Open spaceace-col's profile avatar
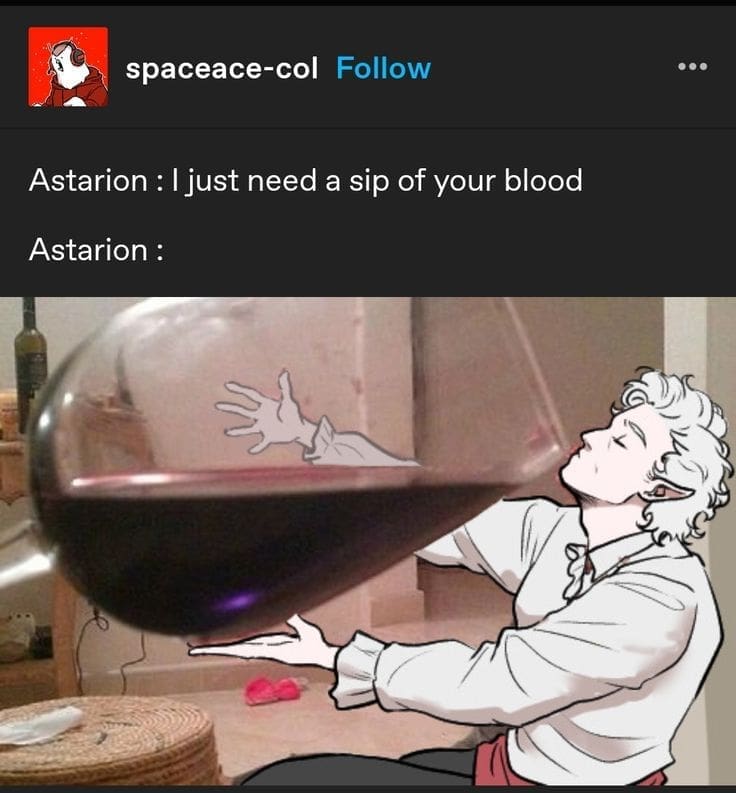Screen dimensions: 736x793 tap(67, 67)
